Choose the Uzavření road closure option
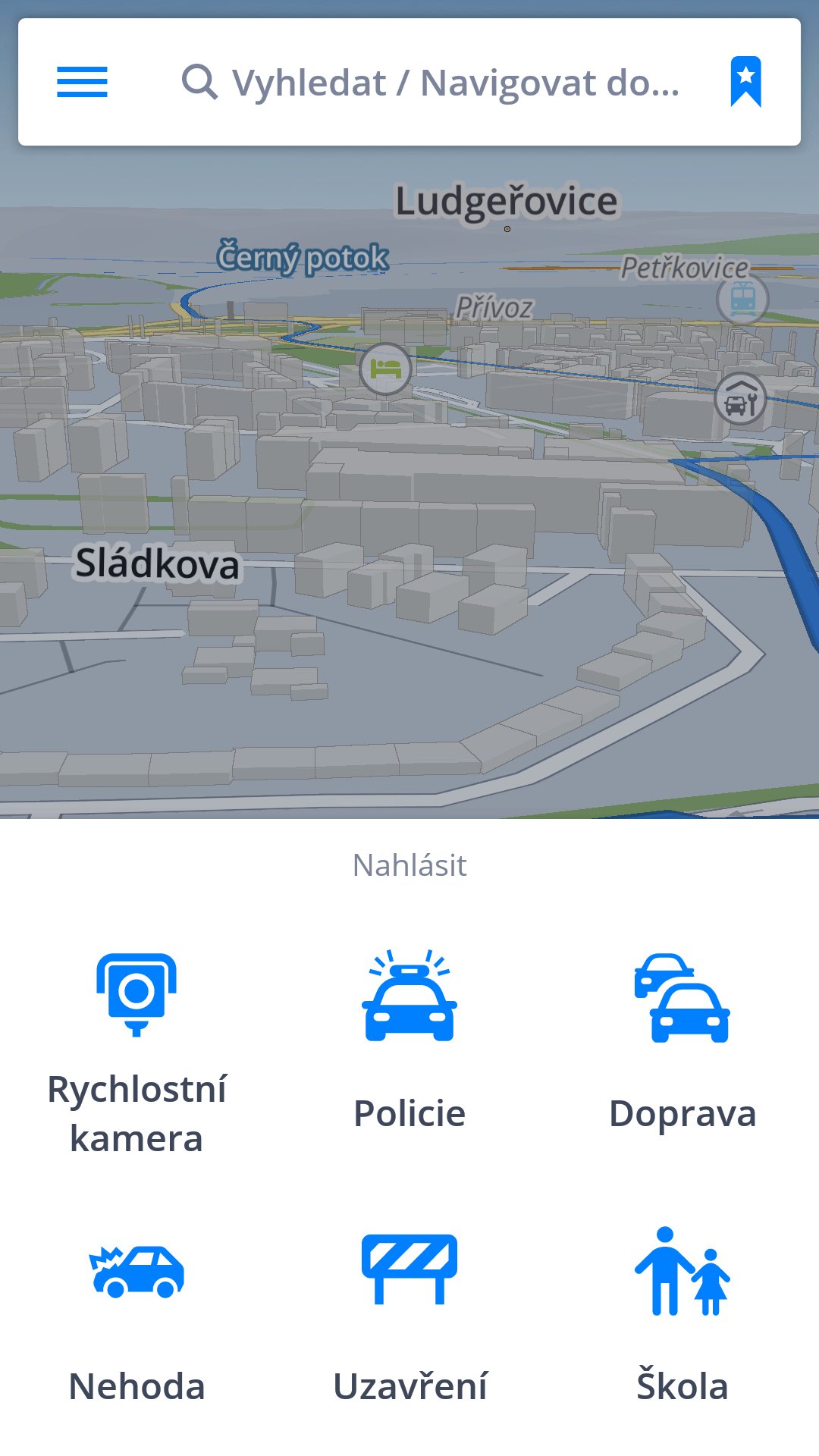Screen dimensions: 819x1456 [x=409, y=1316]
